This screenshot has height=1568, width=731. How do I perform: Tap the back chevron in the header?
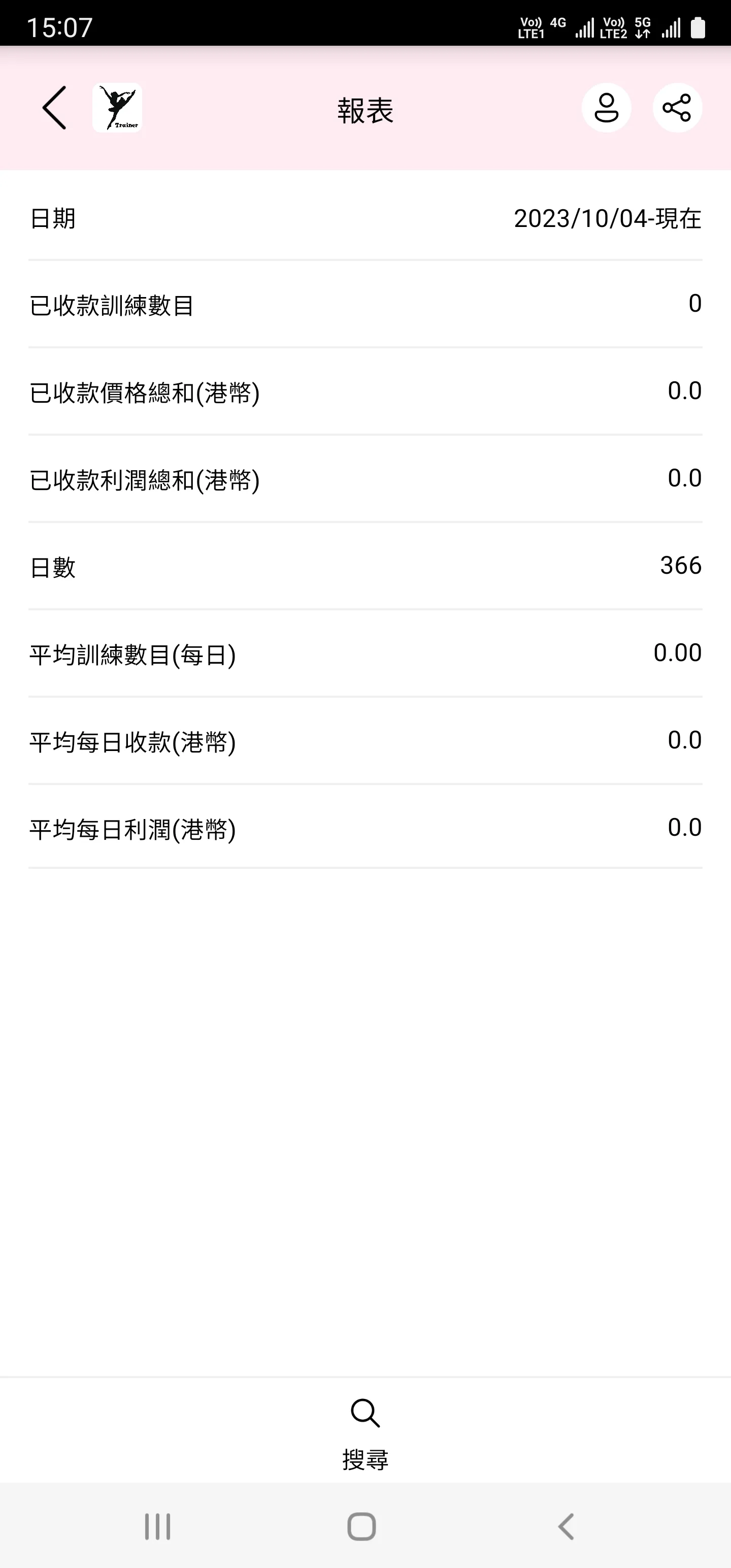click(54, 108)
